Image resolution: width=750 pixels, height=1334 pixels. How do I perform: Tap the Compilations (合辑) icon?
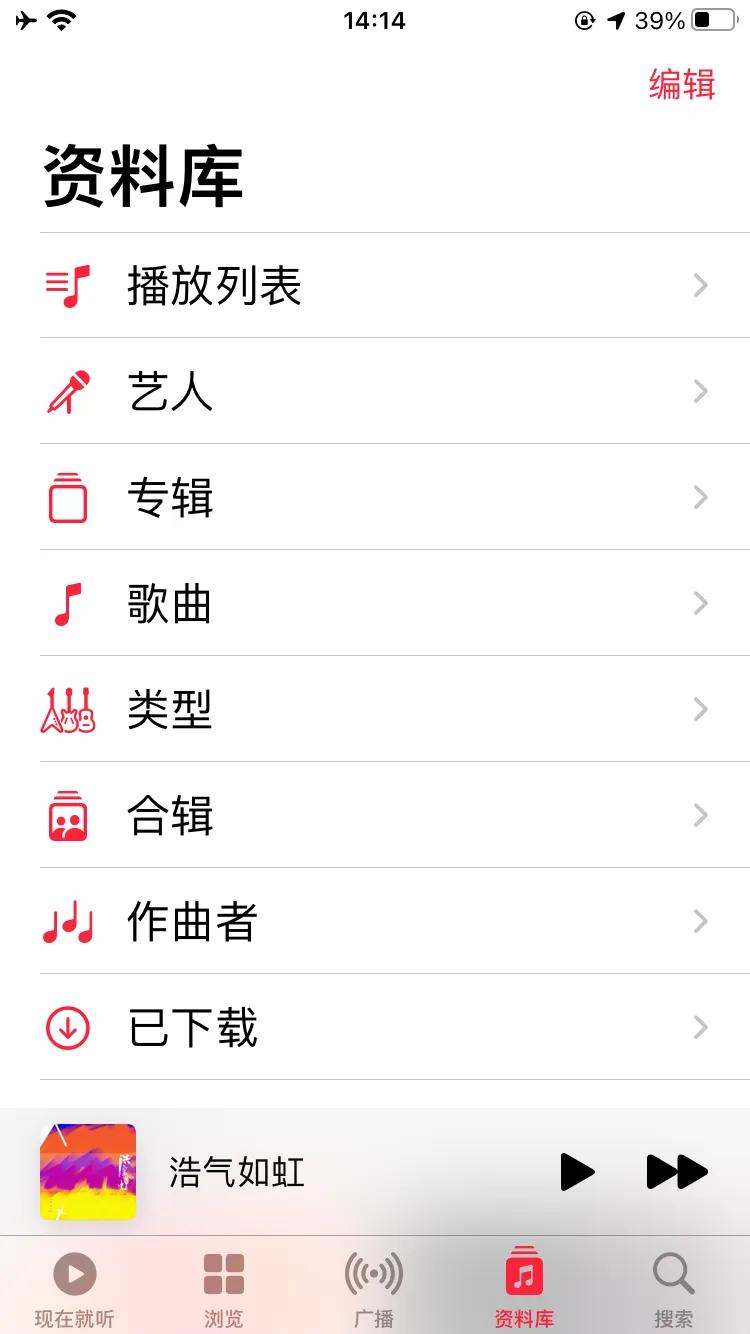coord(67,815)
